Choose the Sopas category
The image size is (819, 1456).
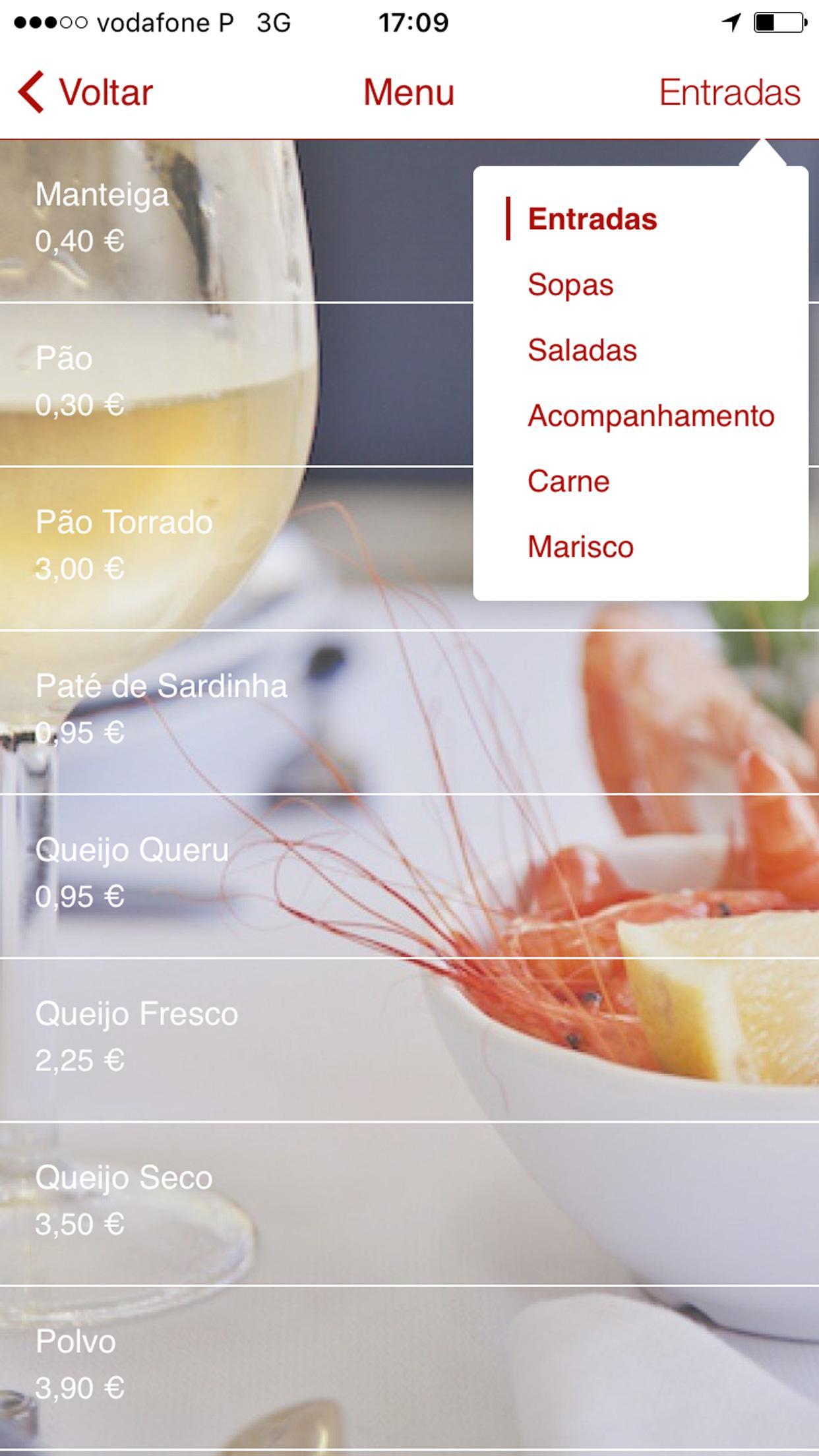570,285
